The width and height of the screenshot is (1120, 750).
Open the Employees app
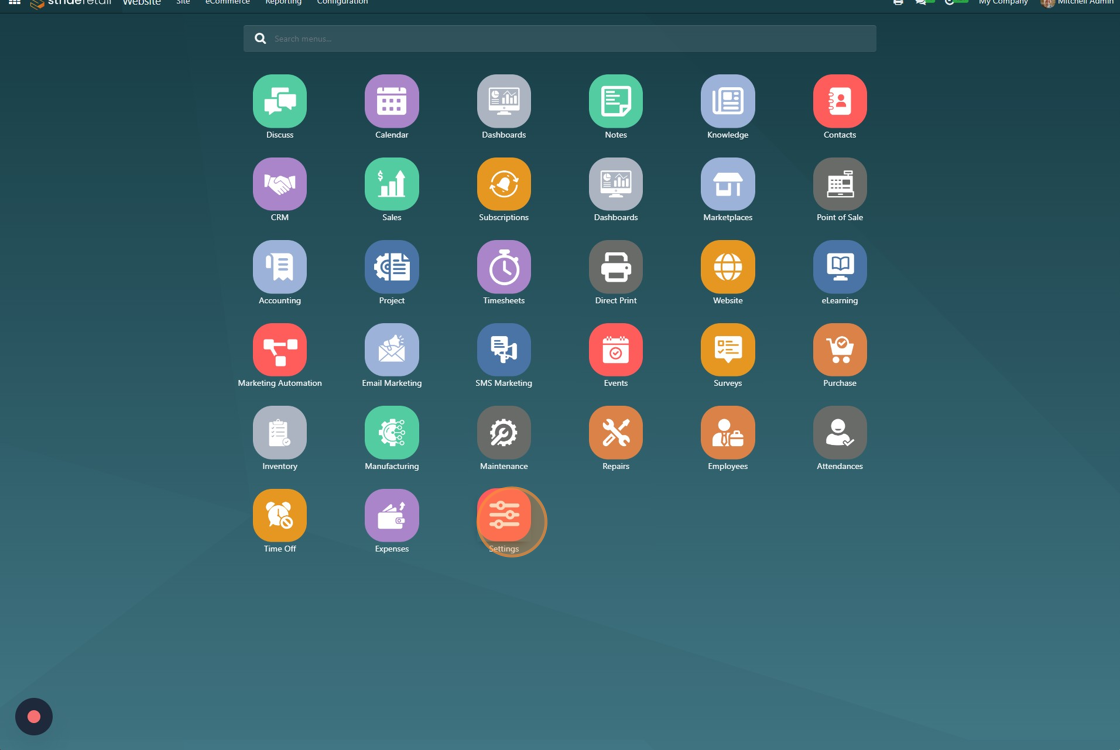[x=728, y=433]
